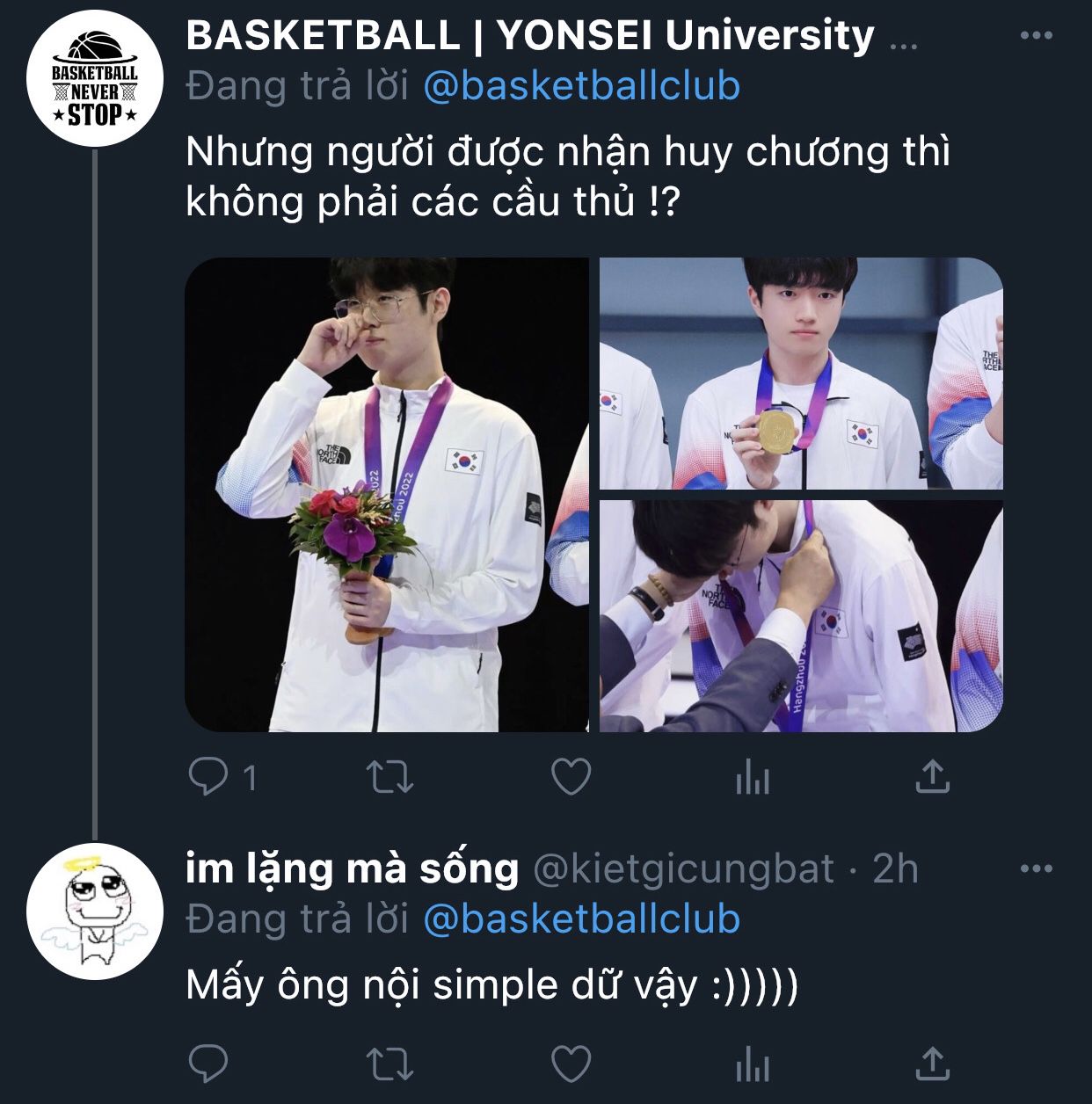
Task: View analytics of im lặng mà sống tweet
Action: point(753,1064)
